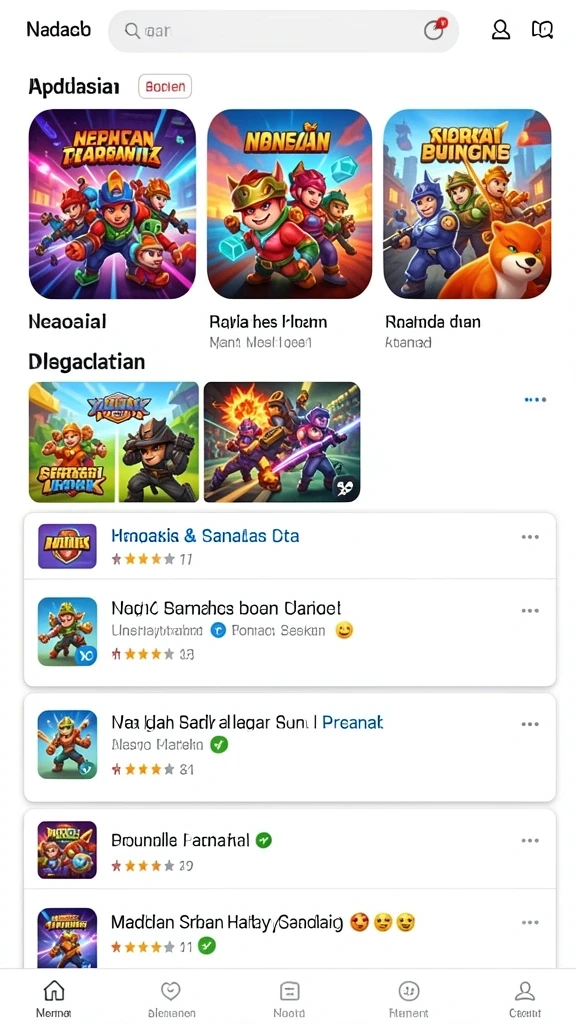Open the Noqic Samahcs boan row
576x1024 pixels.
coord(290,632)
